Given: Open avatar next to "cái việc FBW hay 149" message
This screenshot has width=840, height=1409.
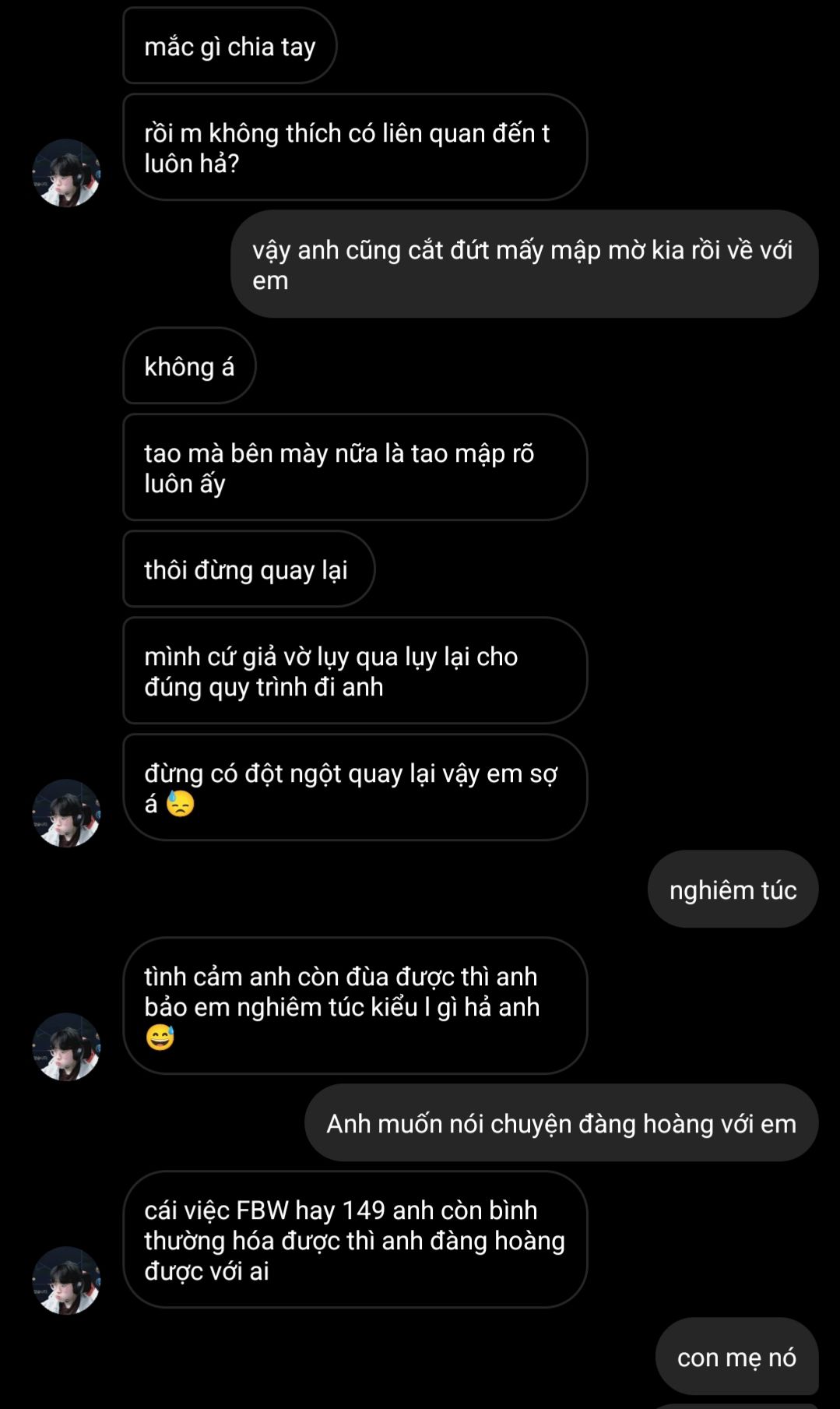Looking at the screenshot, I should coord(66,1280).
